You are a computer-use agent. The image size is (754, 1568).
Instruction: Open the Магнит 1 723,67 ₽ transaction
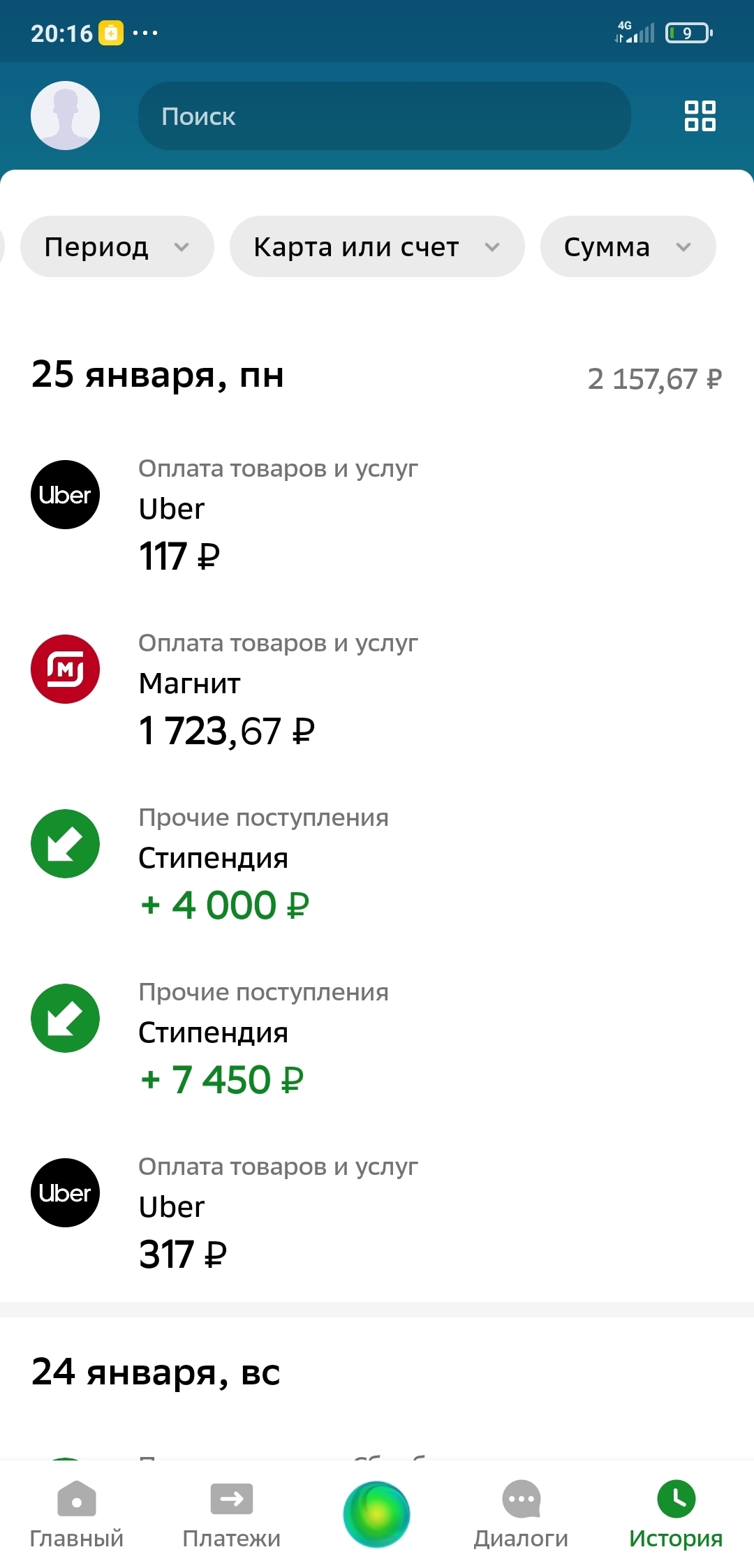pyautogui.click(x=377, y=691)
